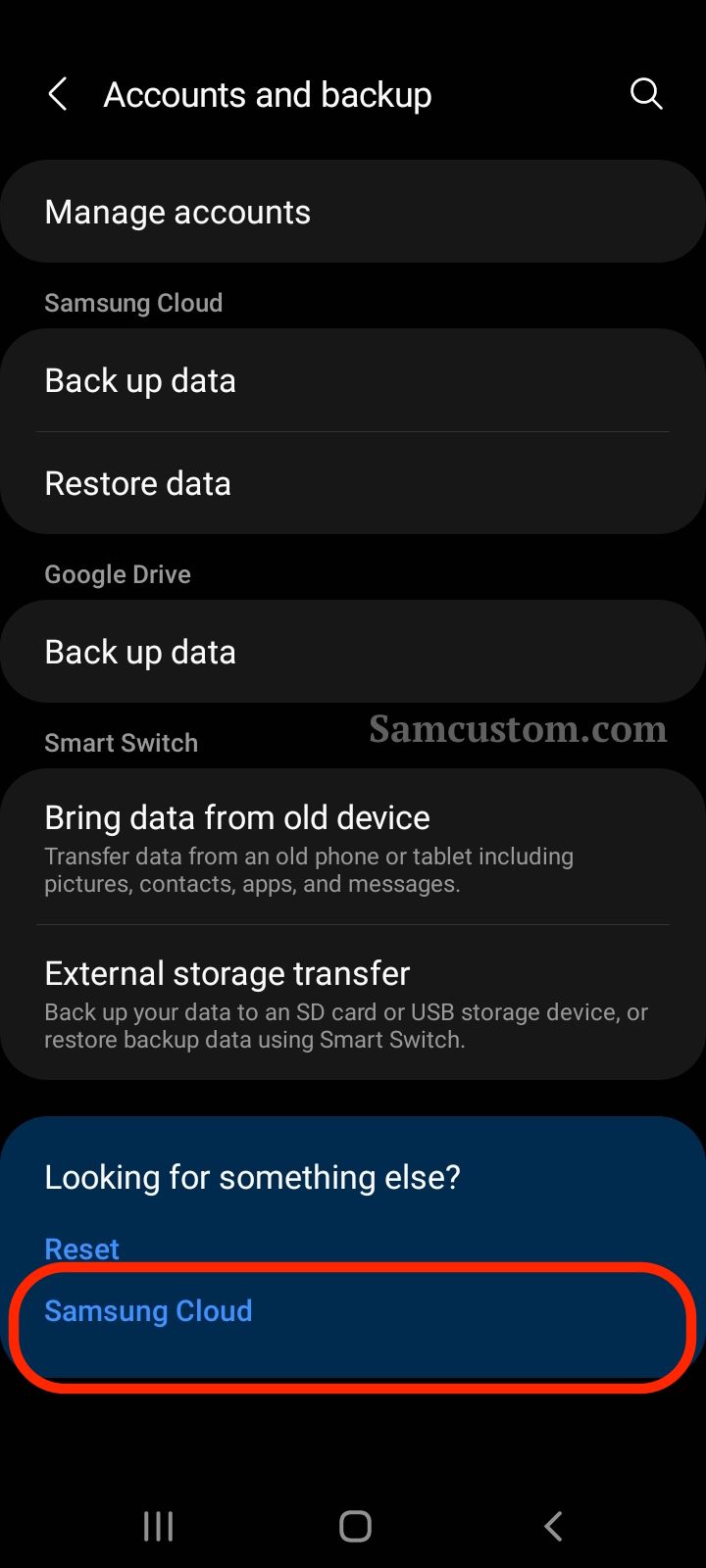Open the Samsung Cloud link
Image resolution: width=706 pixels, height=1568 pixels.
(148, 1310)
